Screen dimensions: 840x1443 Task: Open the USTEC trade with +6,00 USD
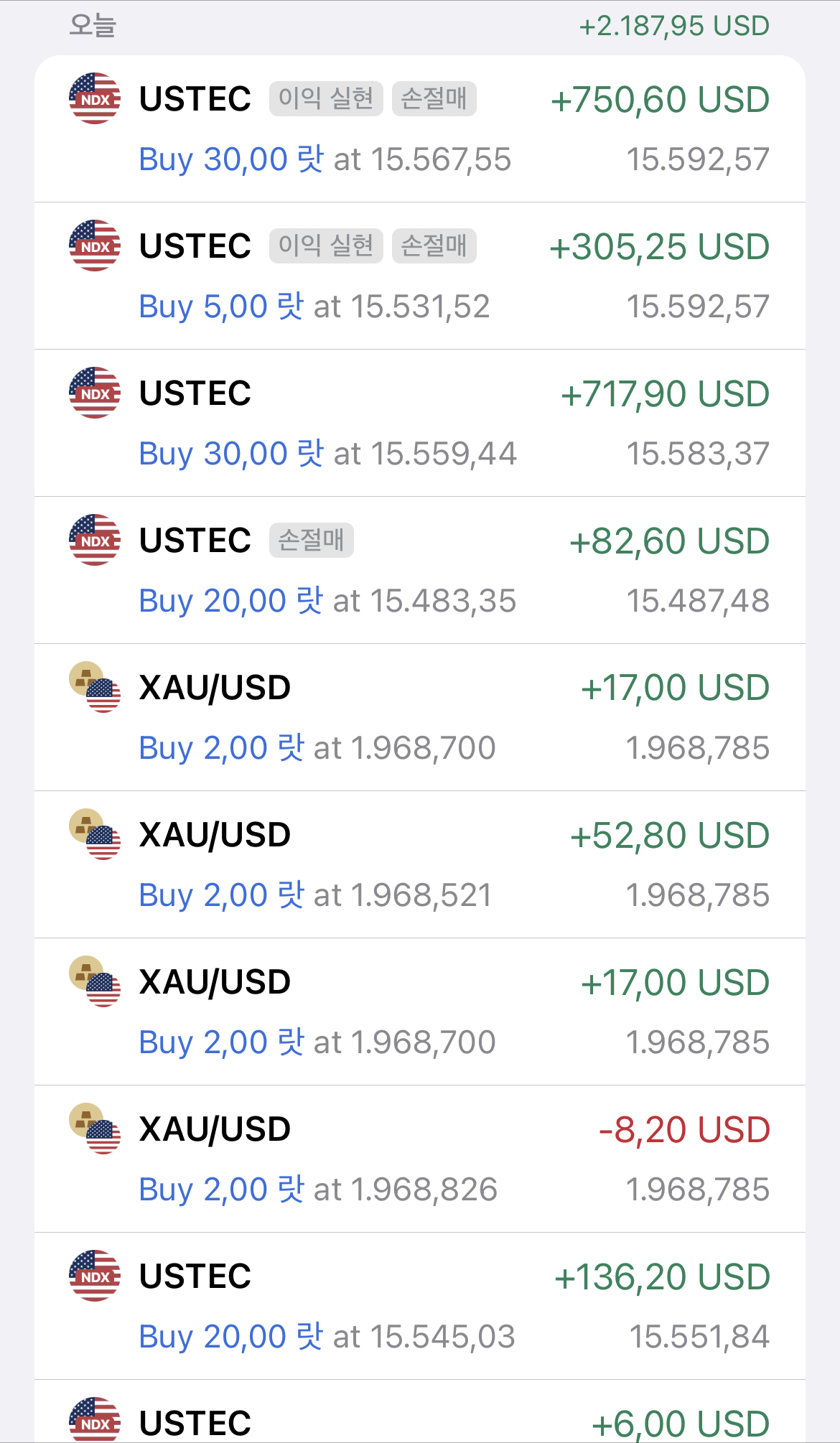point(420,1412)
